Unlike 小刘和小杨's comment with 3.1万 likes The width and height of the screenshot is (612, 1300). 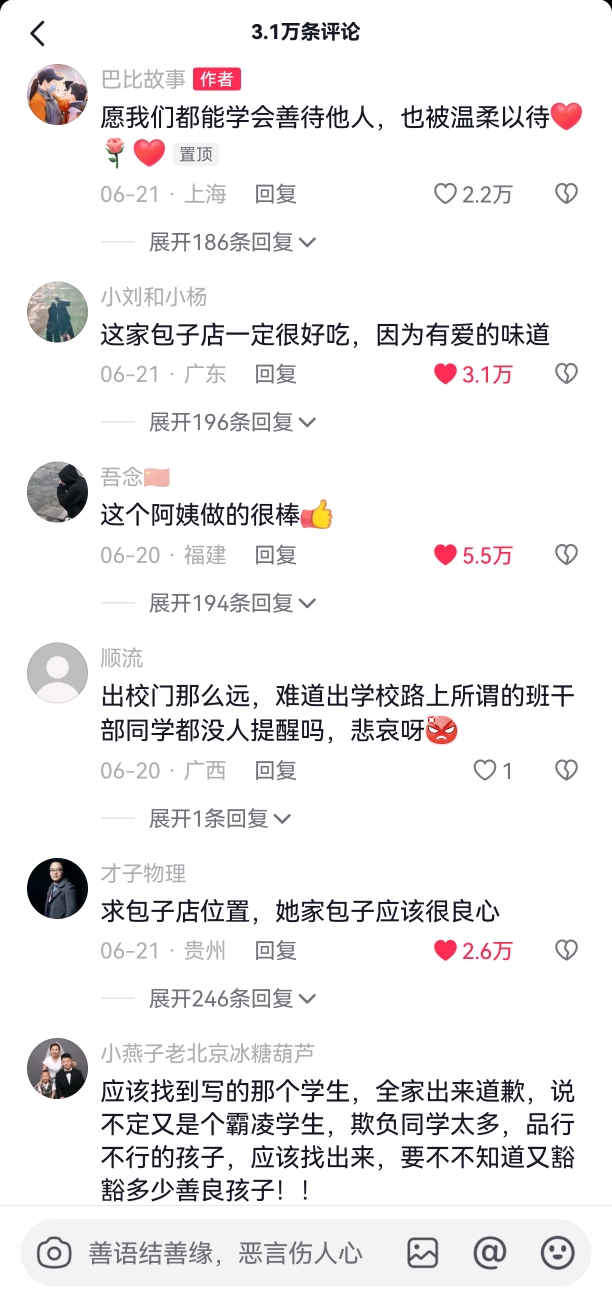point(446,374)
